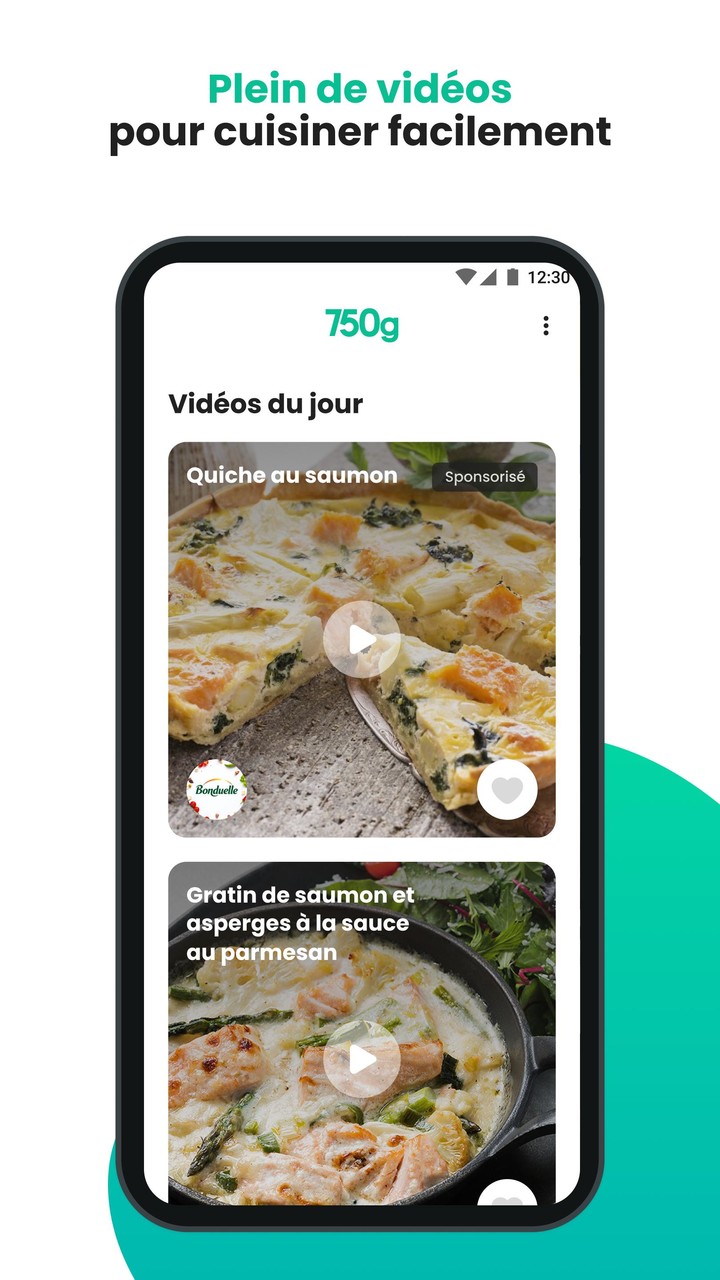The image size is (720, 1280).
Task: Tap the Sponsorisé label
Action: coord(484,477)
